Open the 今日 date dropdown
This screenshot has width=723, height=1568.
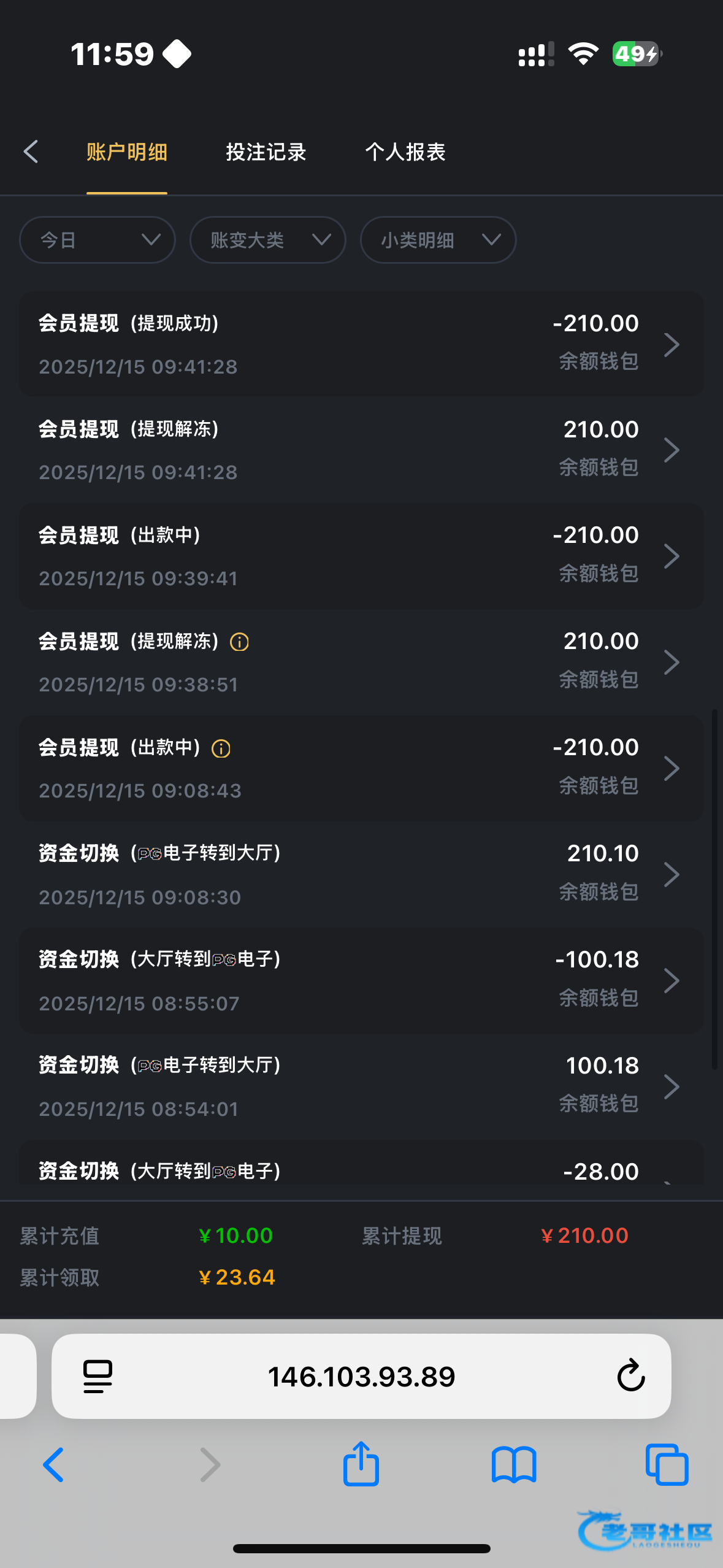(x=98, y=240)
